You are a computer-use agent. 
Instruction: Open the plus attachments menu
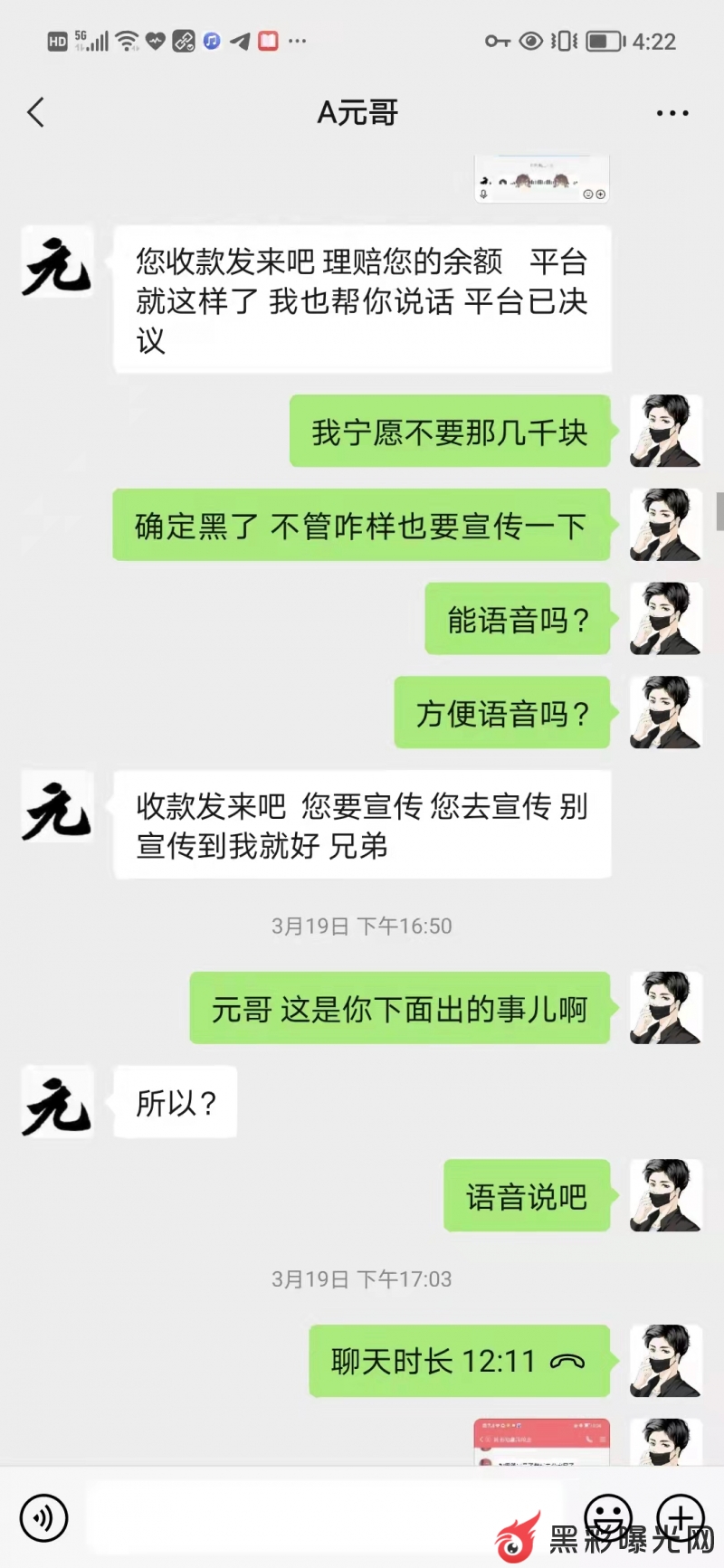tap(681, 1517)
